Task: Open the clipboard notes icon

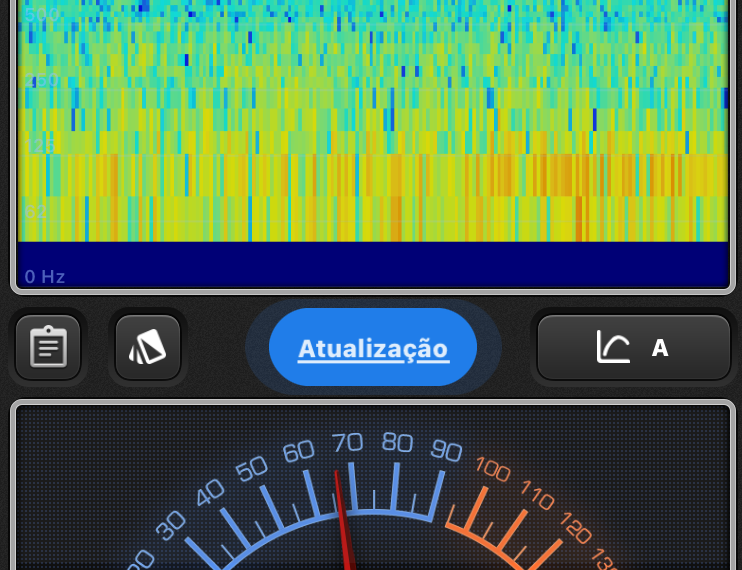Action: coord(48,348)
